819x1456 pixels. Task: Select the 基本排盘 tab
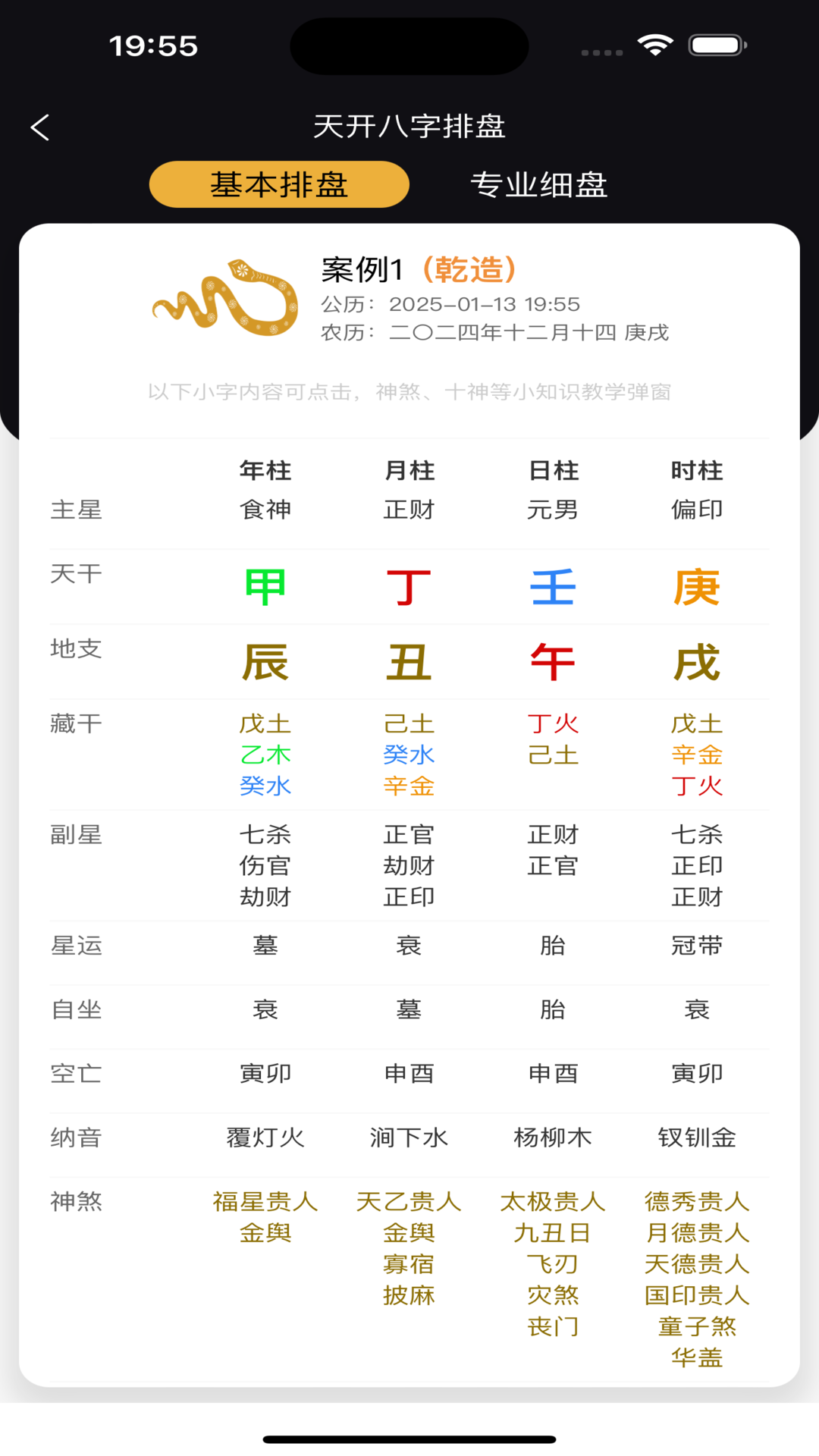coord(278,184)
